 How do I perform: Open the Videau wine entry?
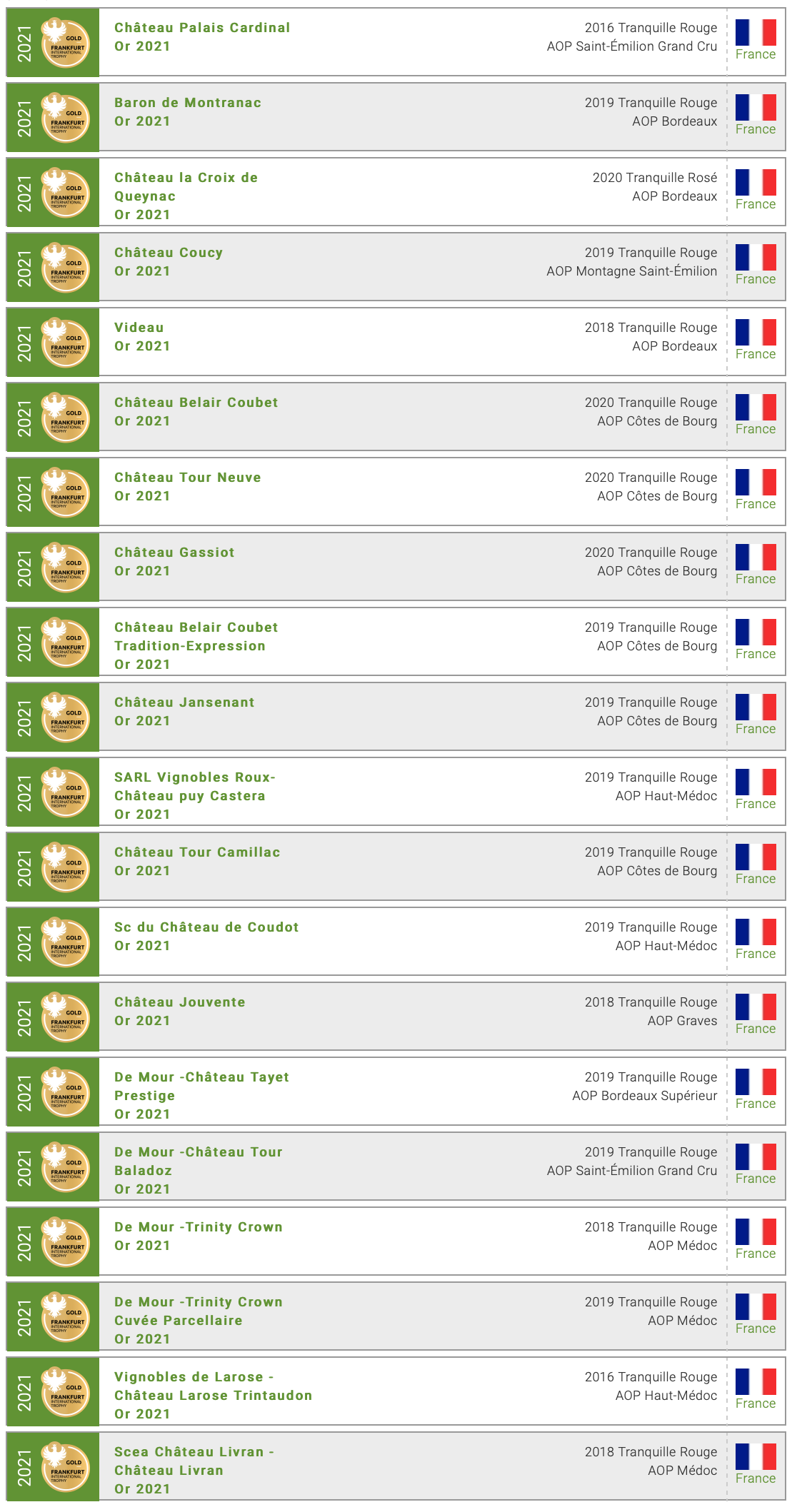point(396,342)
